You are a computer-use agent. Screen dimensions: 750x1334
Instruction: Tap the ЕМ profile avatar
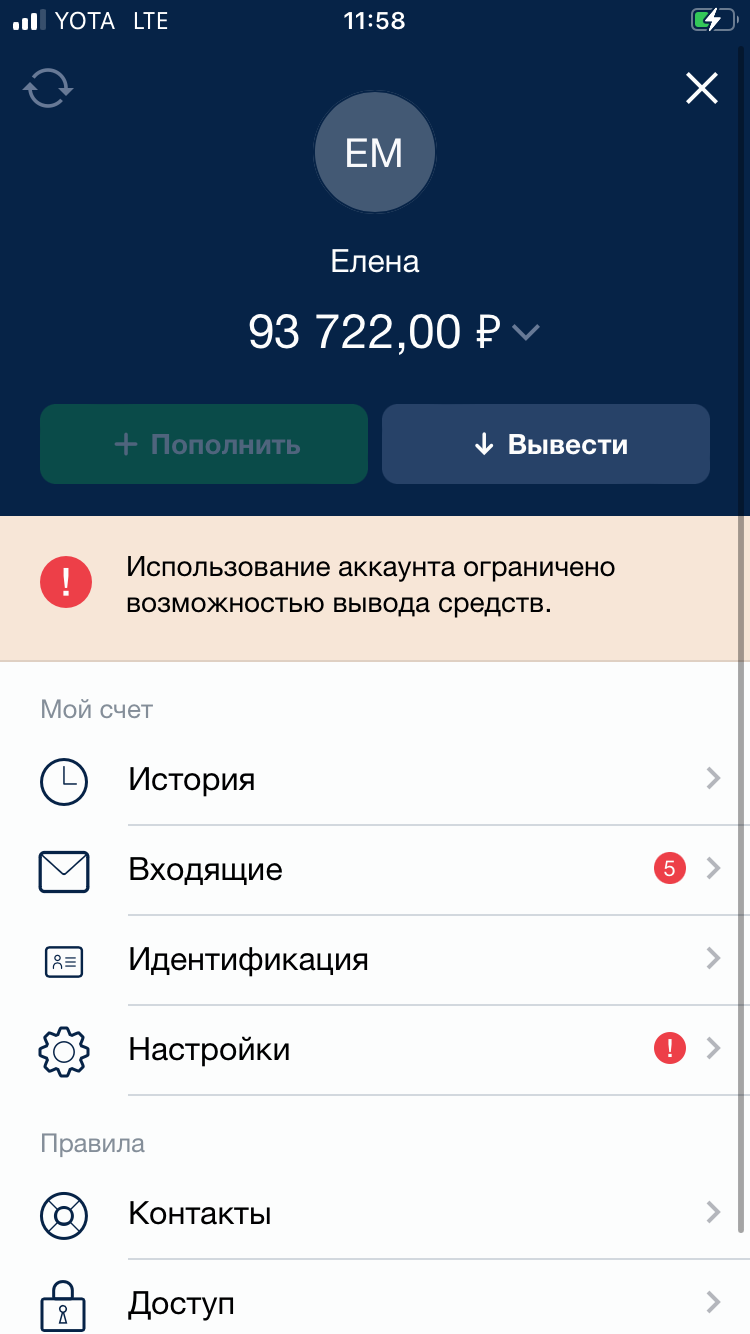pos(375,153)
